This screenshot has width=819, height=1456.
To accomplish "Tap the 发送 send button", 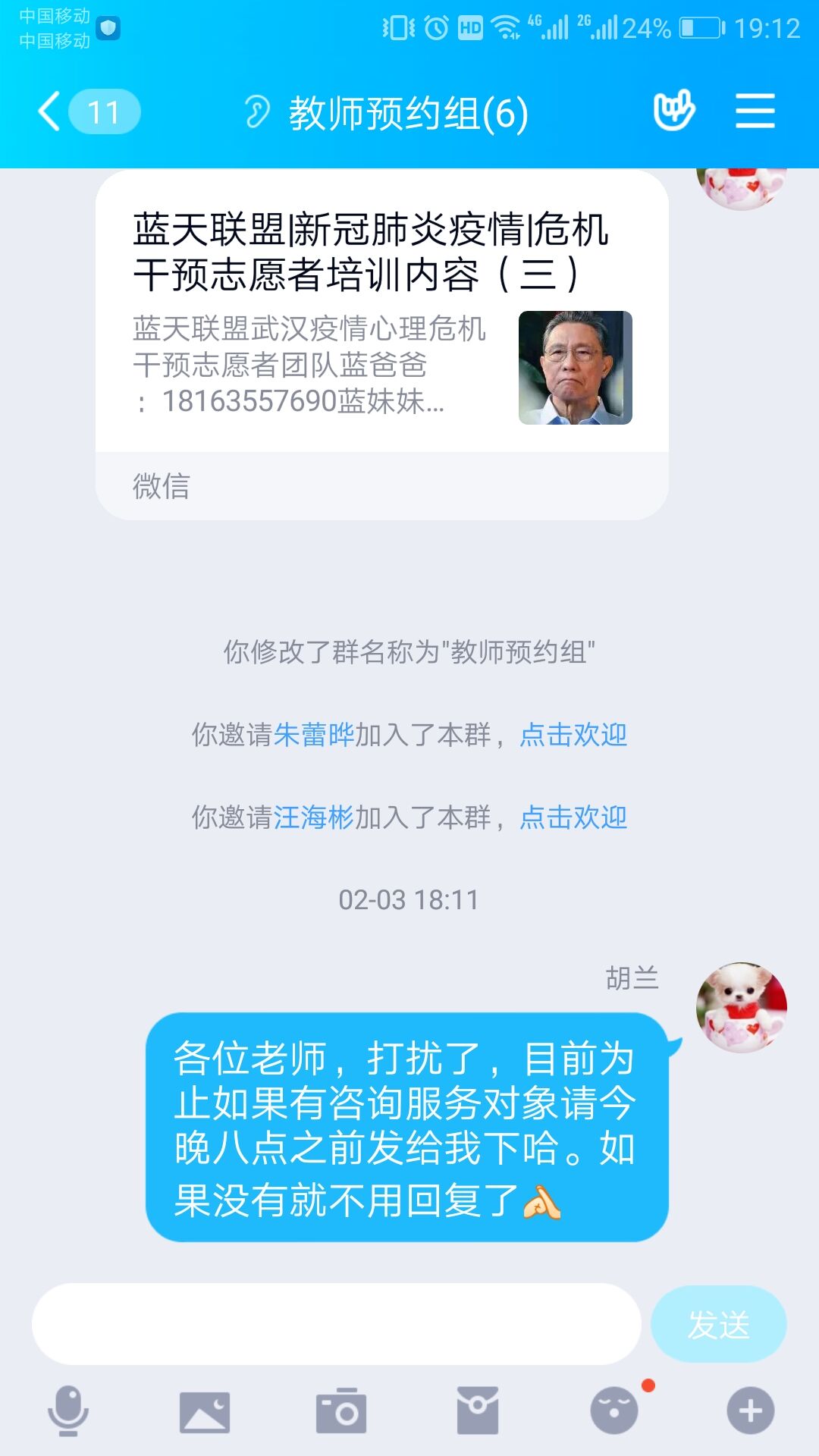I will click(718, 1324).
